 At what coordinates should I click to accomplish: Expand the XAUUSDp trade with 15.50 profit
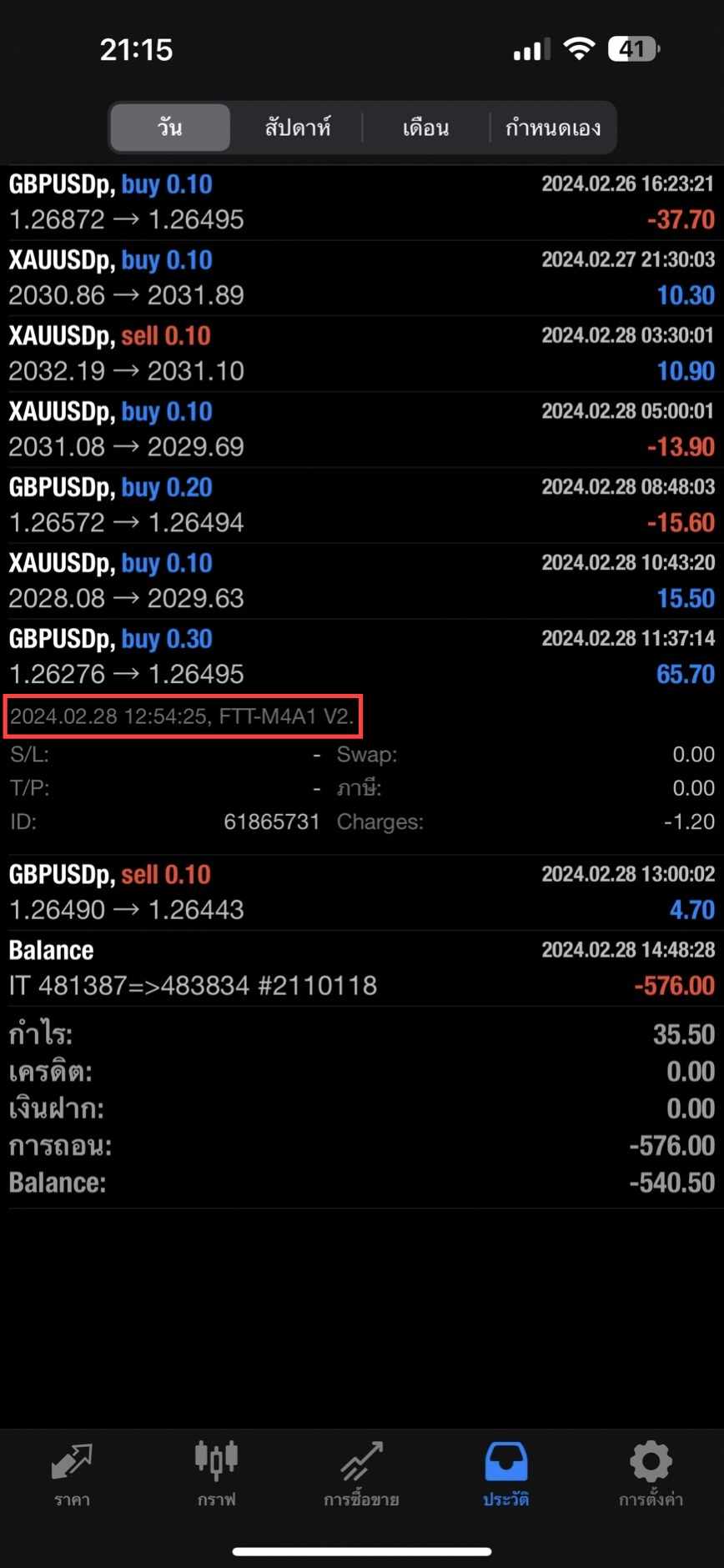coord(362,582)
